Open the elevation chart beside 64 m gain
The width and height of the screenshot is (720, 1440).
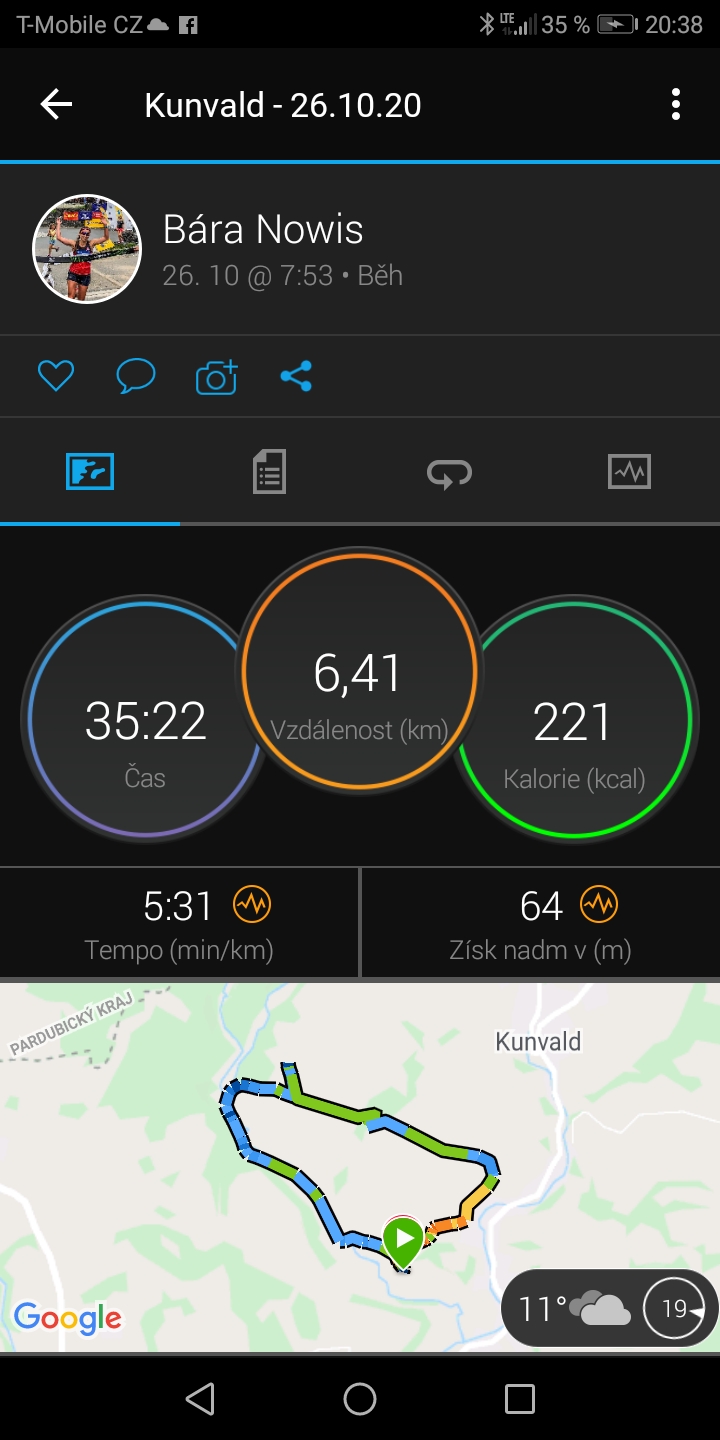pyautogui.click(x=599, y=906)
